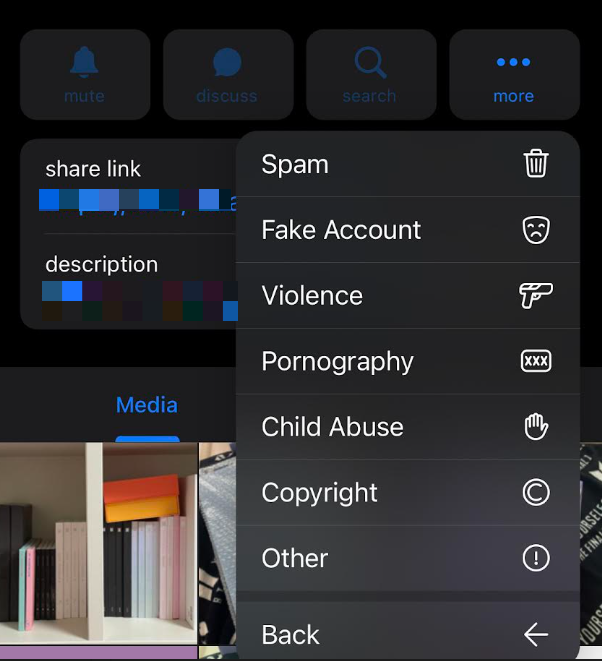Image resolution: width=602 pixels, height=661 pixels.
Task: Switch to the Media tab
Action: tap(147, 405)
